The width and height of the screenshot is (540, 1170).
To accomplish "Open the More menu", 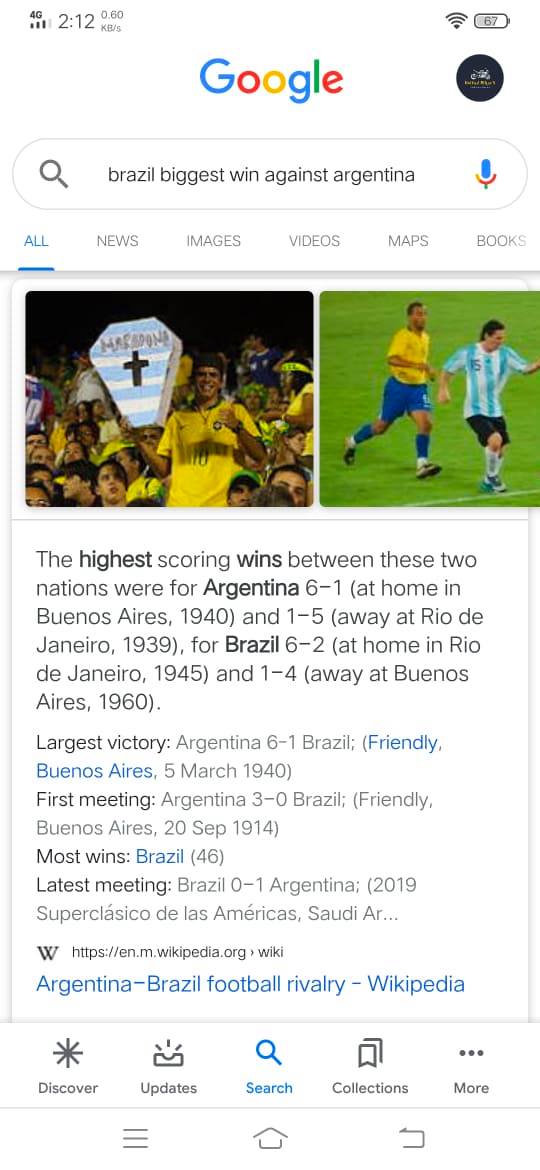I will point(471,1067).
